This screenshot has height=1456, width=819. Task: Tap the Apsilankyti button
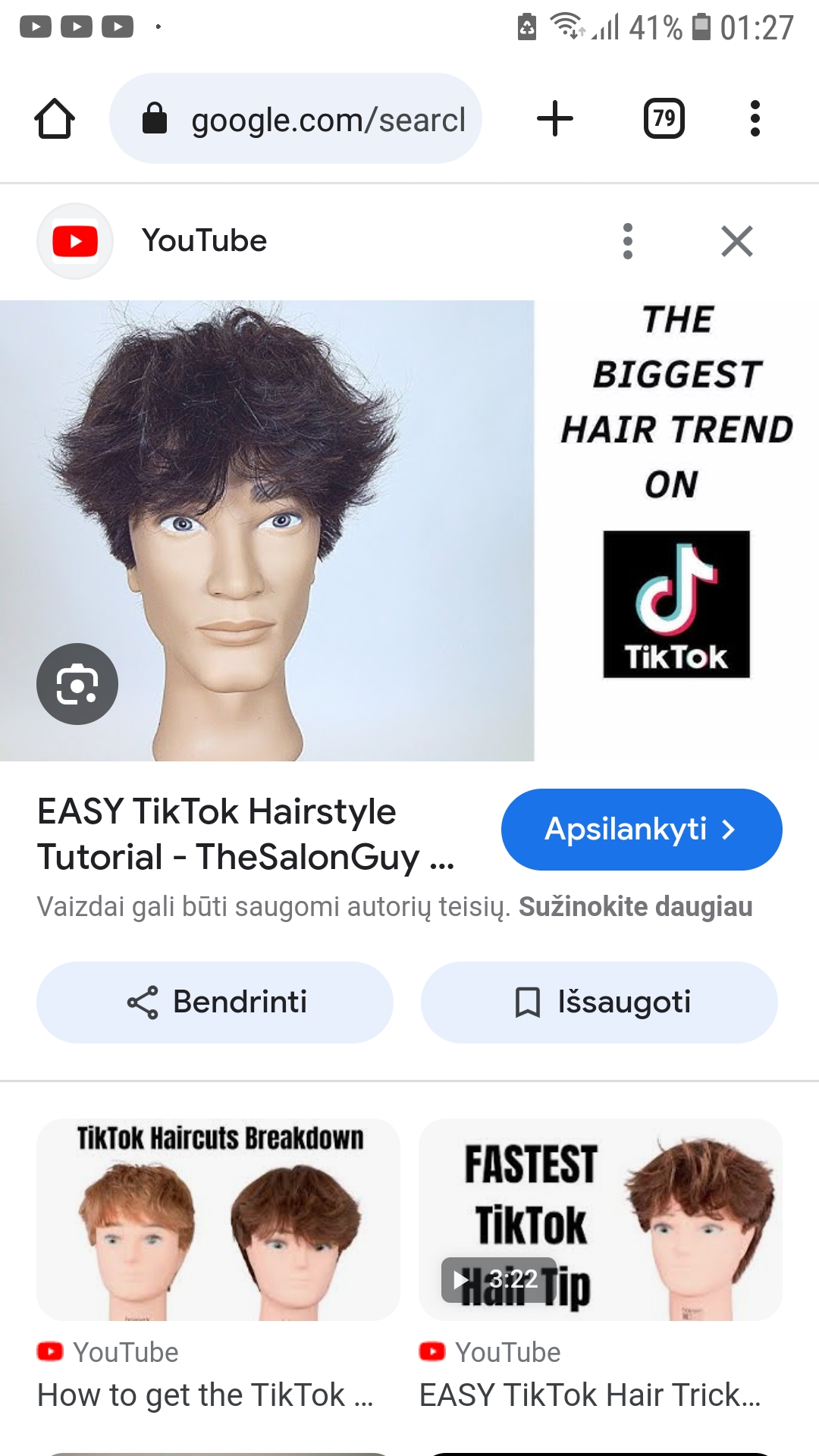641,830
